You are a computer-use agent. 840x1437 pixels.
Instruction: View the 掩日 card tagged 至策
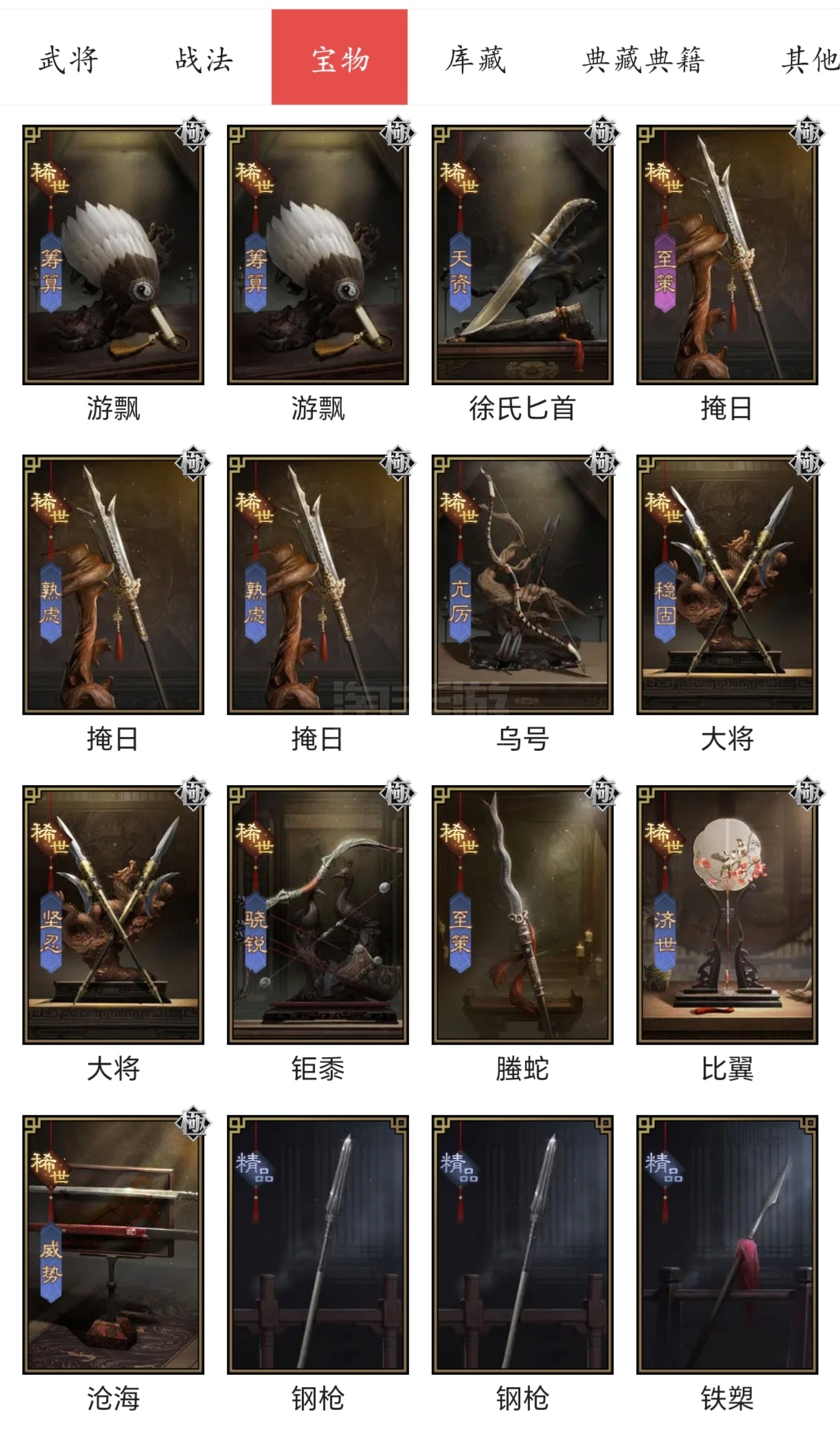pyautogui.click(x=727, y=256)
